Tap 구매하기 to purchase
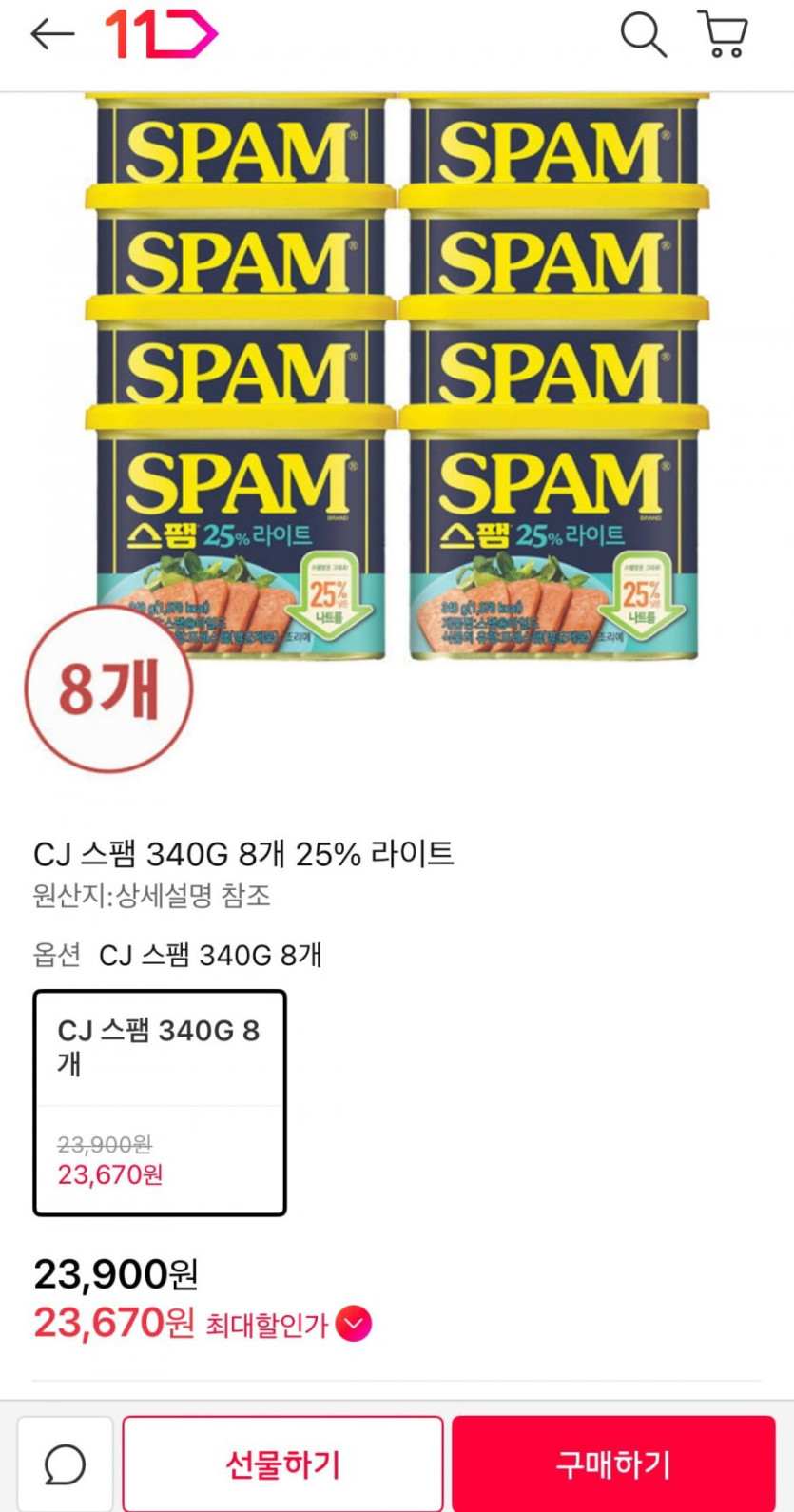Viewport: 794px width, 1512px height. pos(613,1464)
